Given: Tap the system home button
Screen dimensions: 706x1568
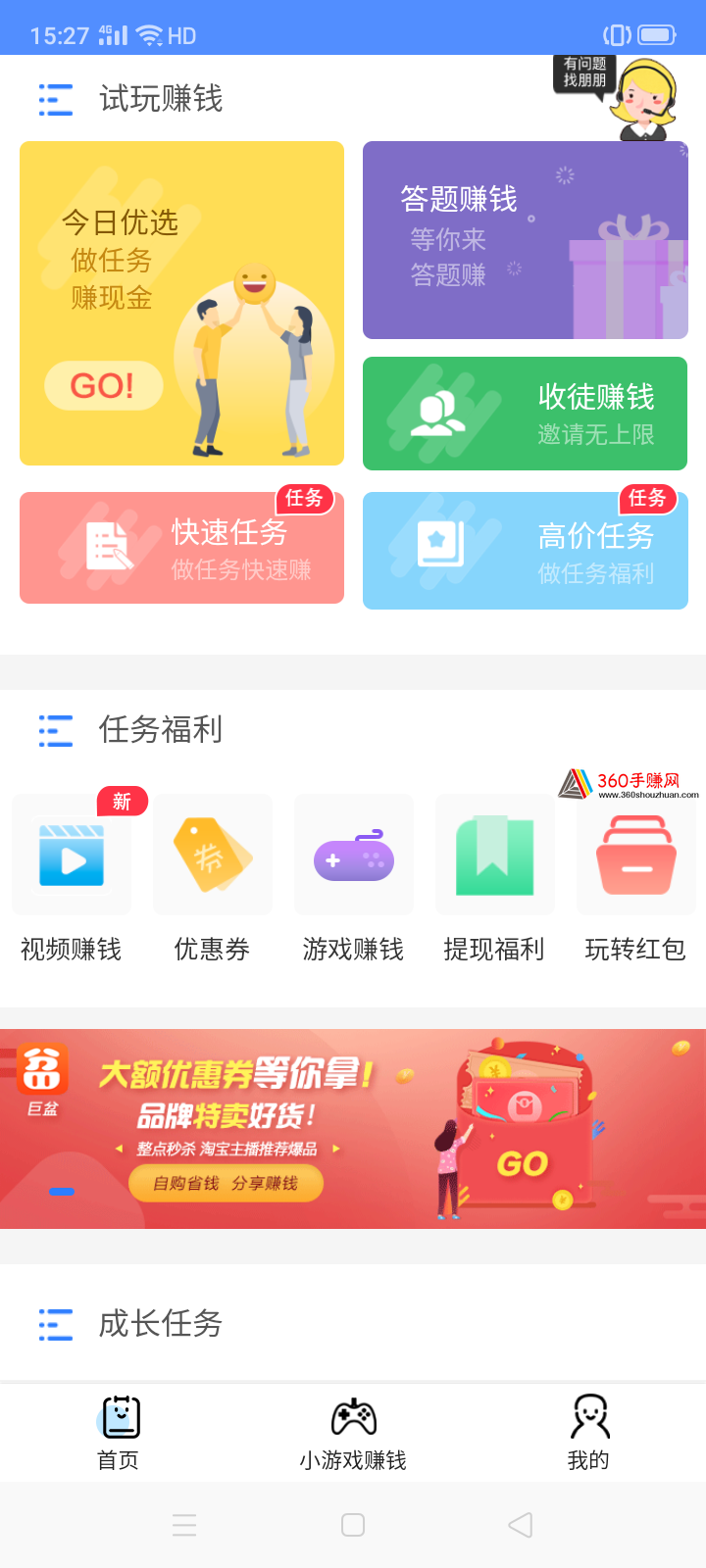Looking at the screenshot, I should [353, 1525].
